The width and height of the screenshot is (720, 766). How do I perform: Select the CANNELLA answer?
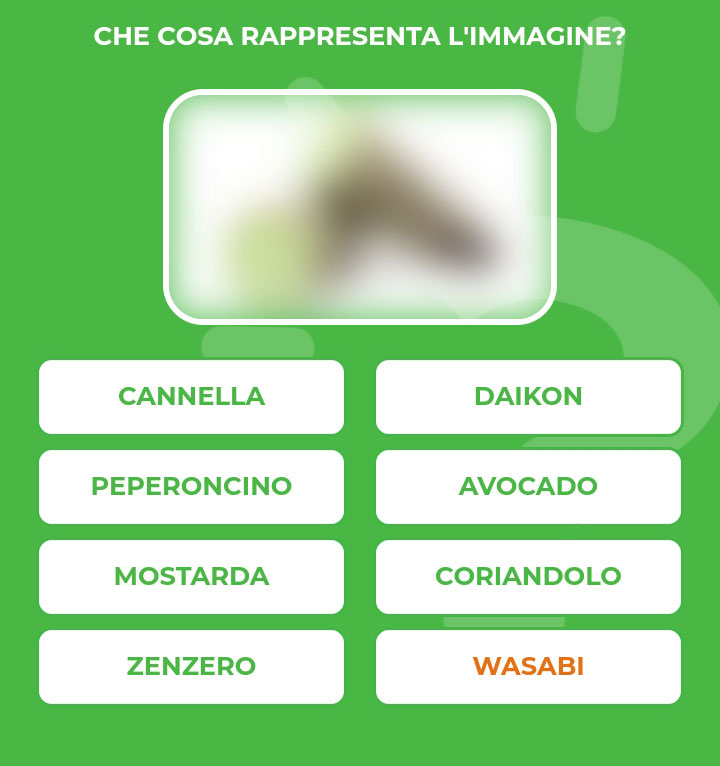click(x=191, y=397)
